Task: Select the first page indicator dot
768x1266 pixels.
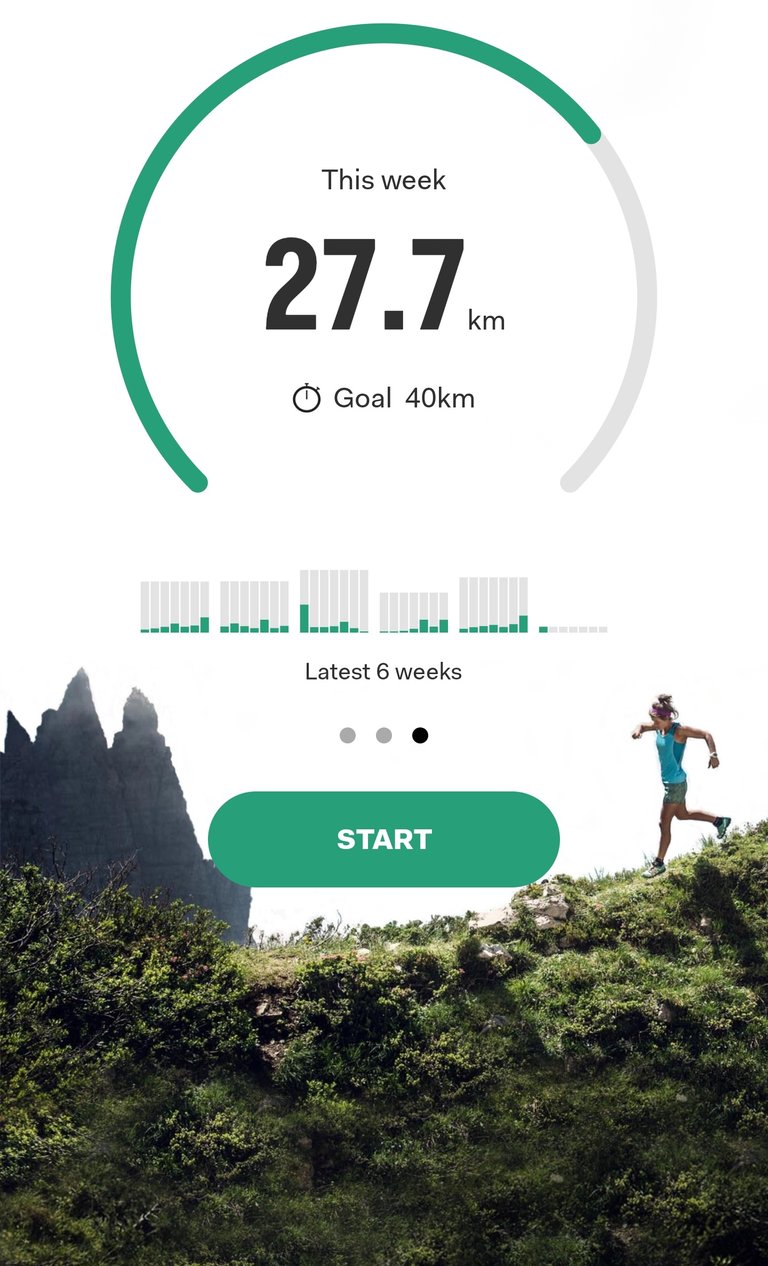Action: coord(348,736)
